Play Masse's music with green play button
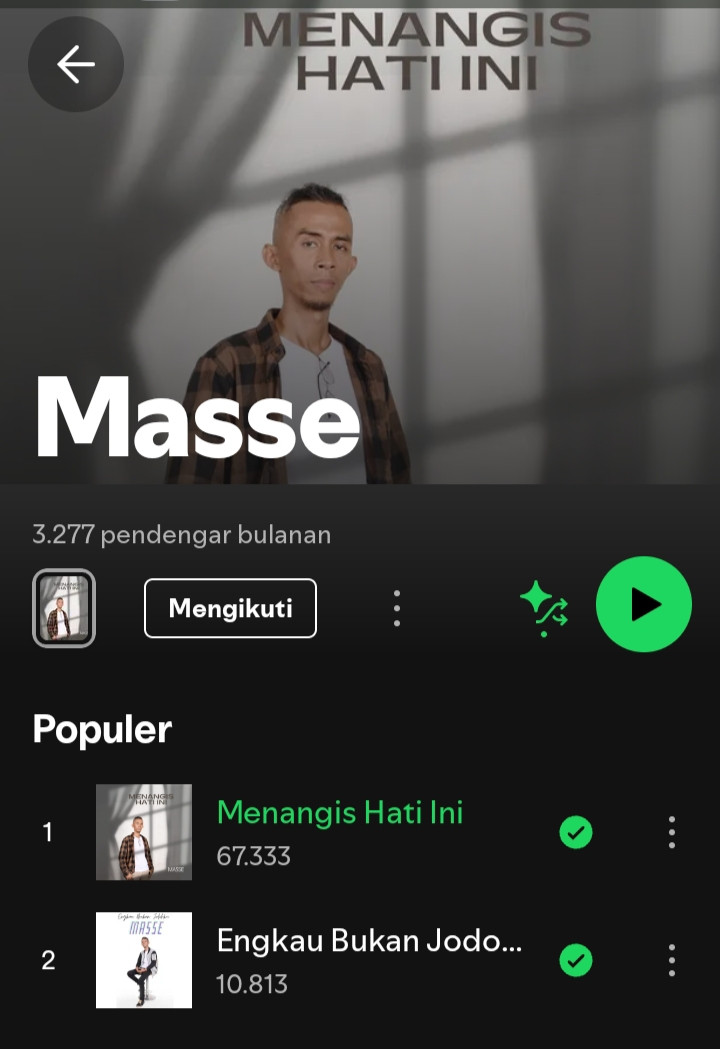 (643, 604)
